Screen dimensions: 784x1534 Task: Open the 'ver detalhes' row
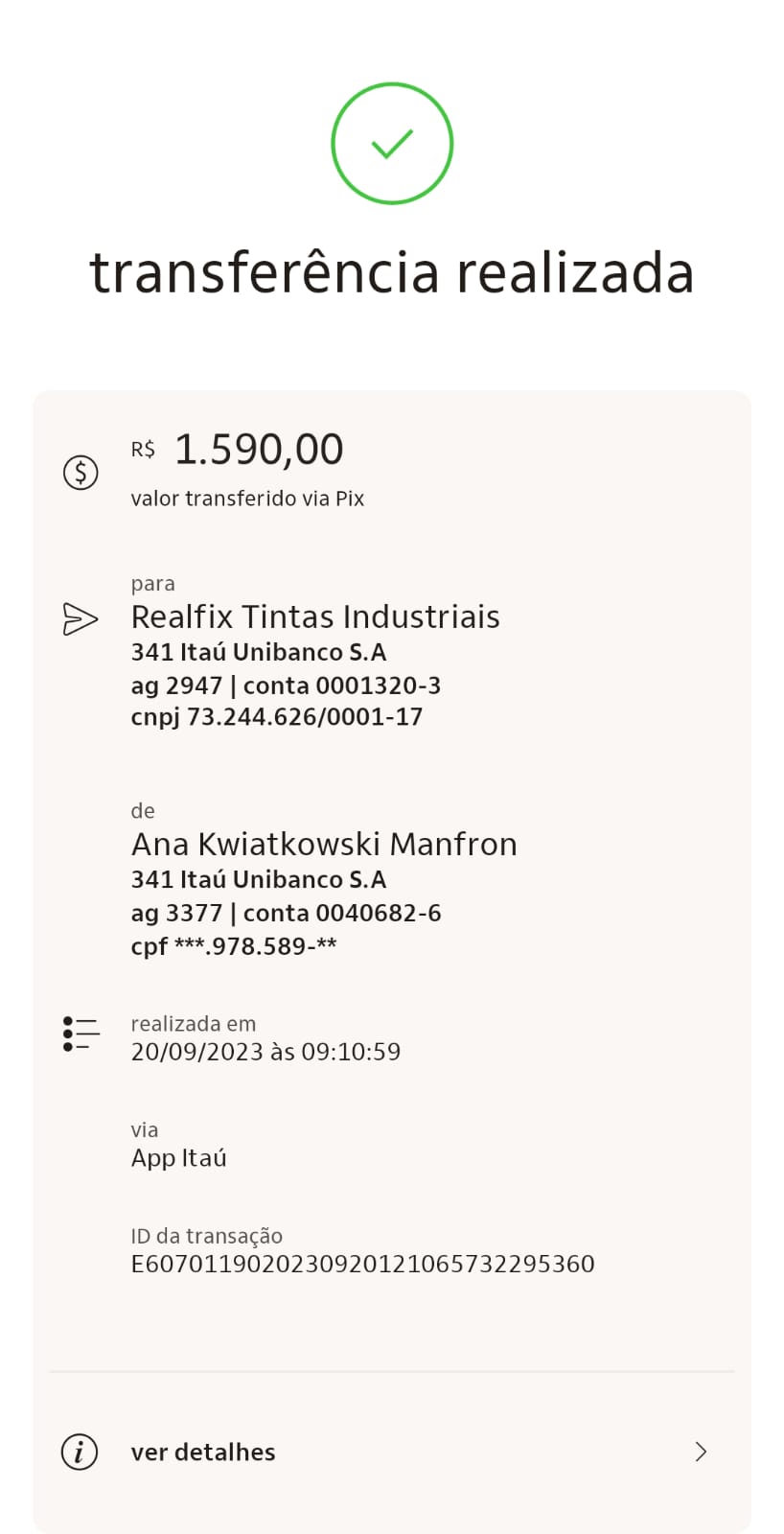(x=391, y=1452)
